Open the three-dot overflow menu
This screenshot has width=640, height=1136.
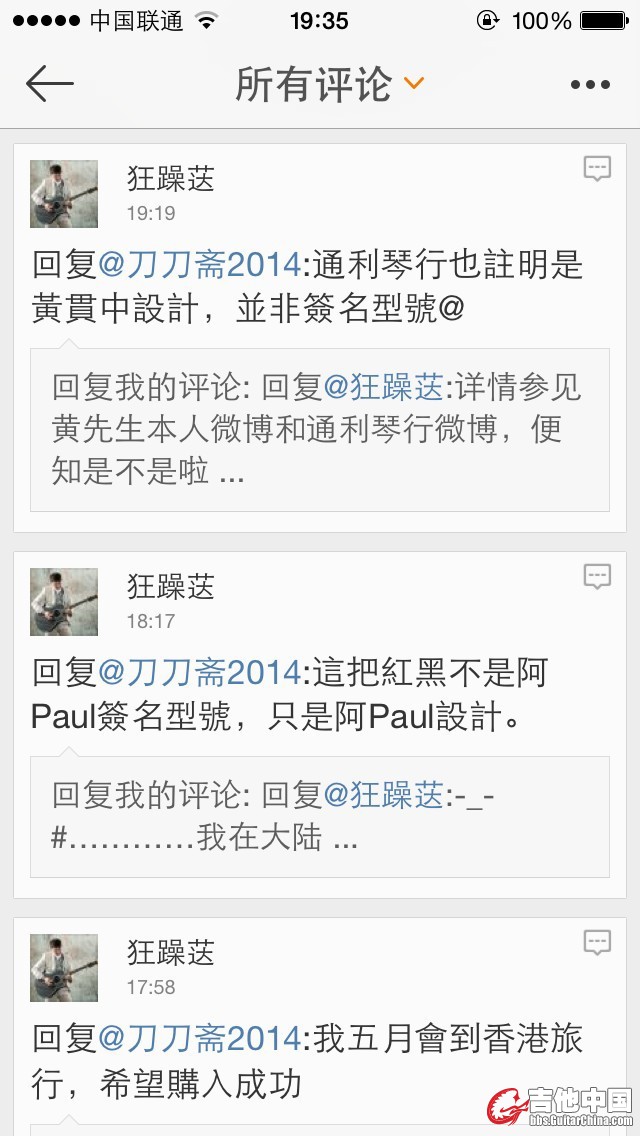590,85
